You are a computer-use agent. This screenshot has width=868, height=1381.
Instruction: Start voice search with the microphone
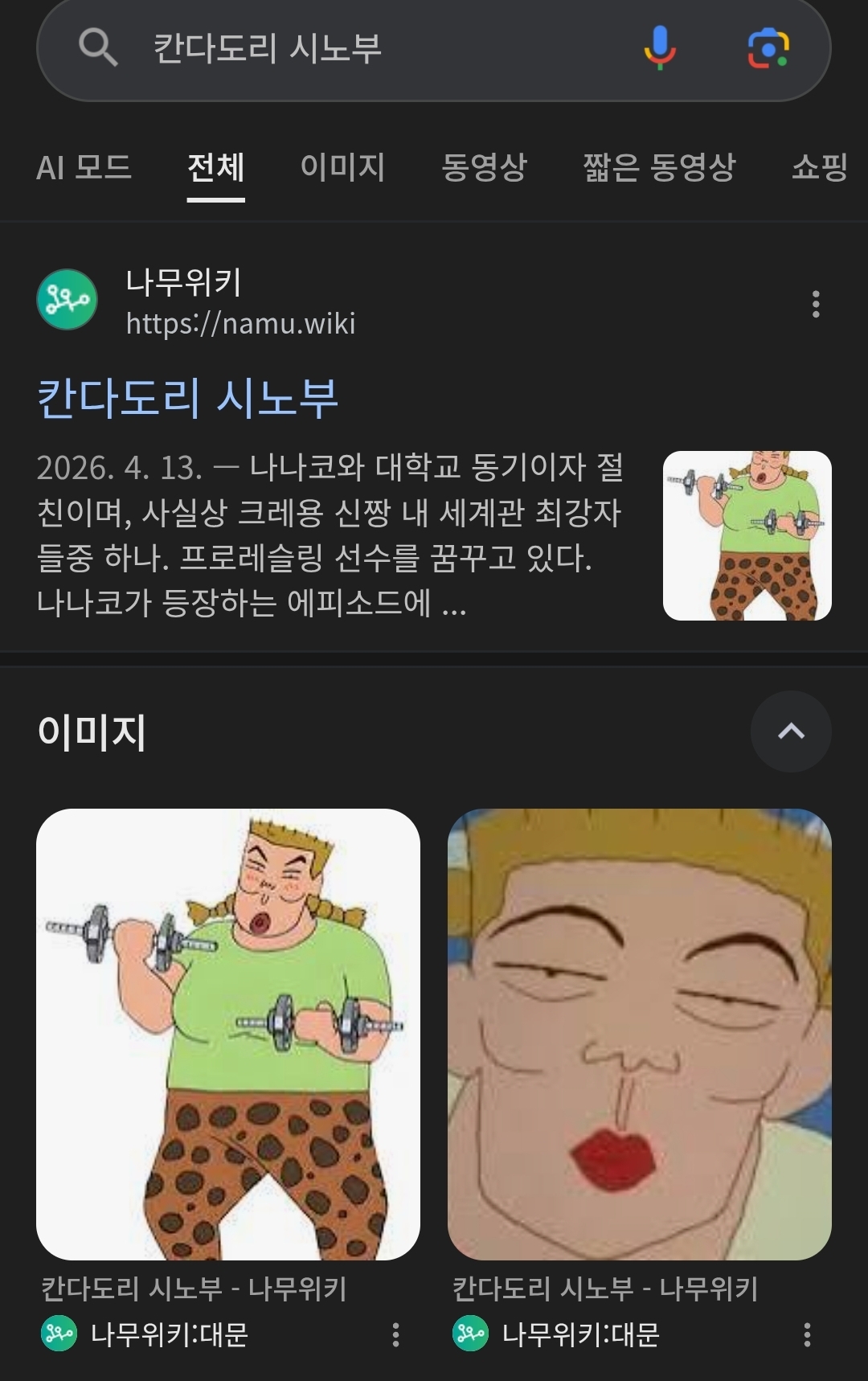(x=660, y=48)
